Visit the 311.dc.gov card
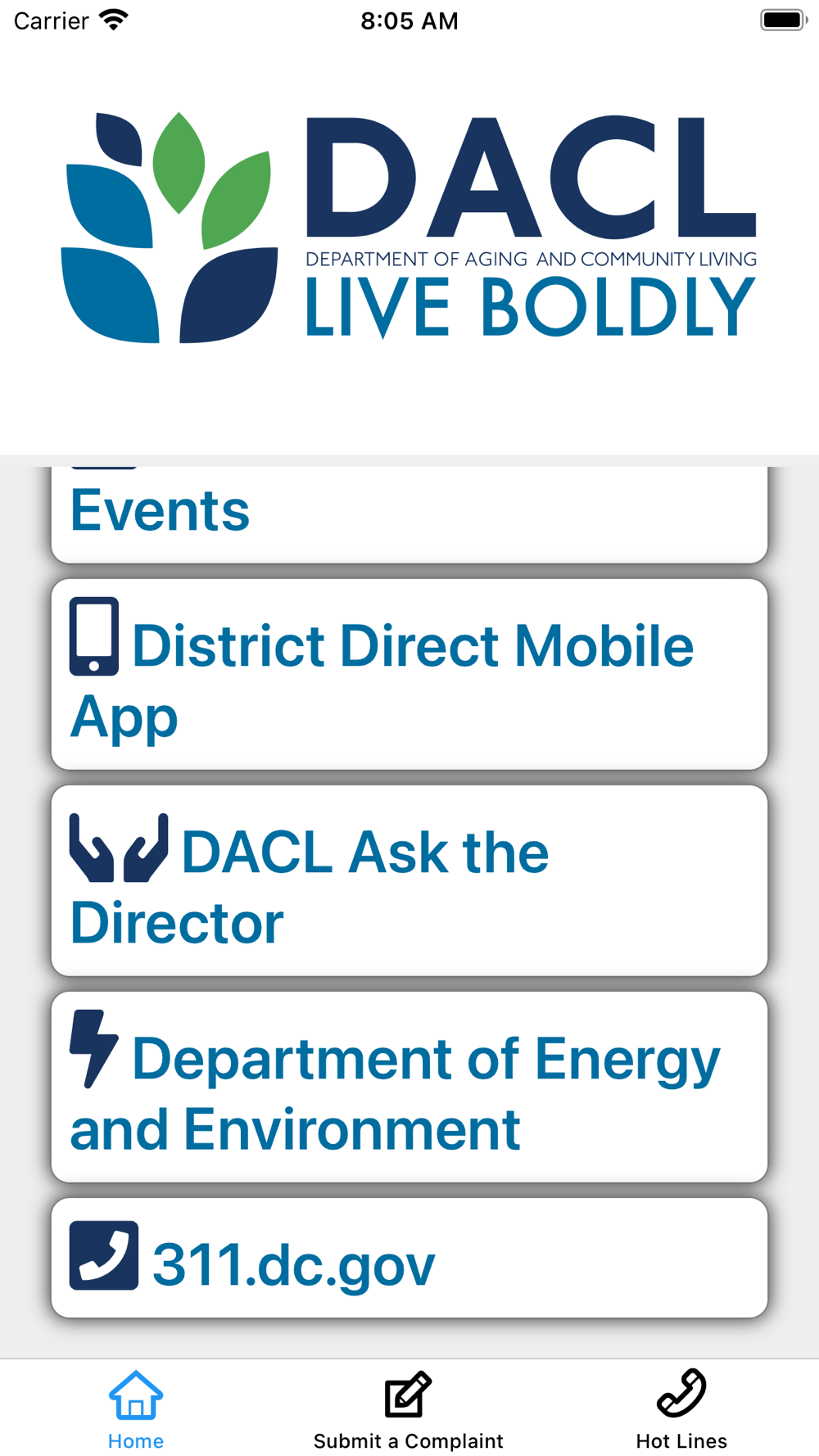This screenshot has width=819, height=1456. [x=409, y=1259]
